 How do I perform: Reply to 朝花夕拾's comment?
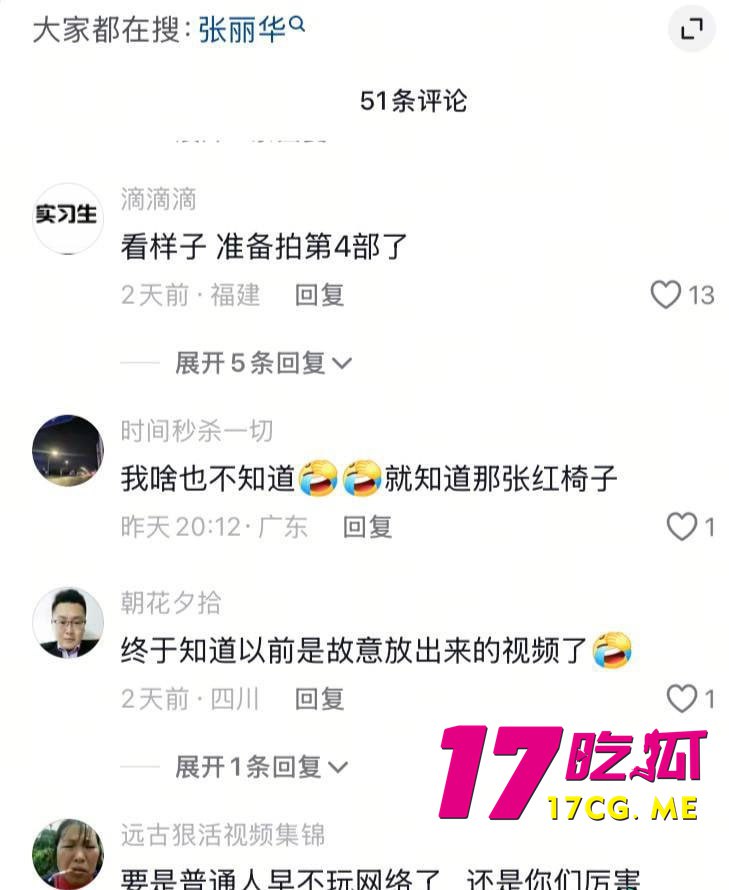coord(319,699)
